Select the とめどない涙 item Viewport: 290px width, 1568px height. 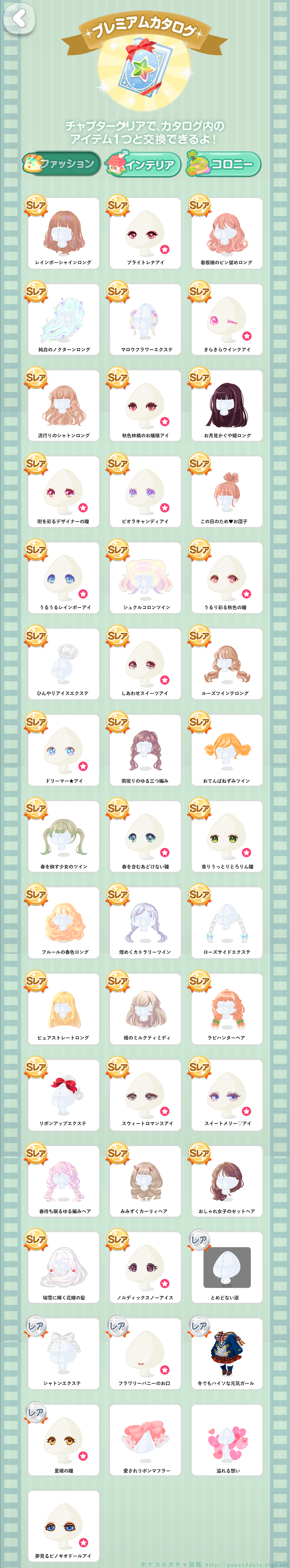click(x=227, y=1267)
